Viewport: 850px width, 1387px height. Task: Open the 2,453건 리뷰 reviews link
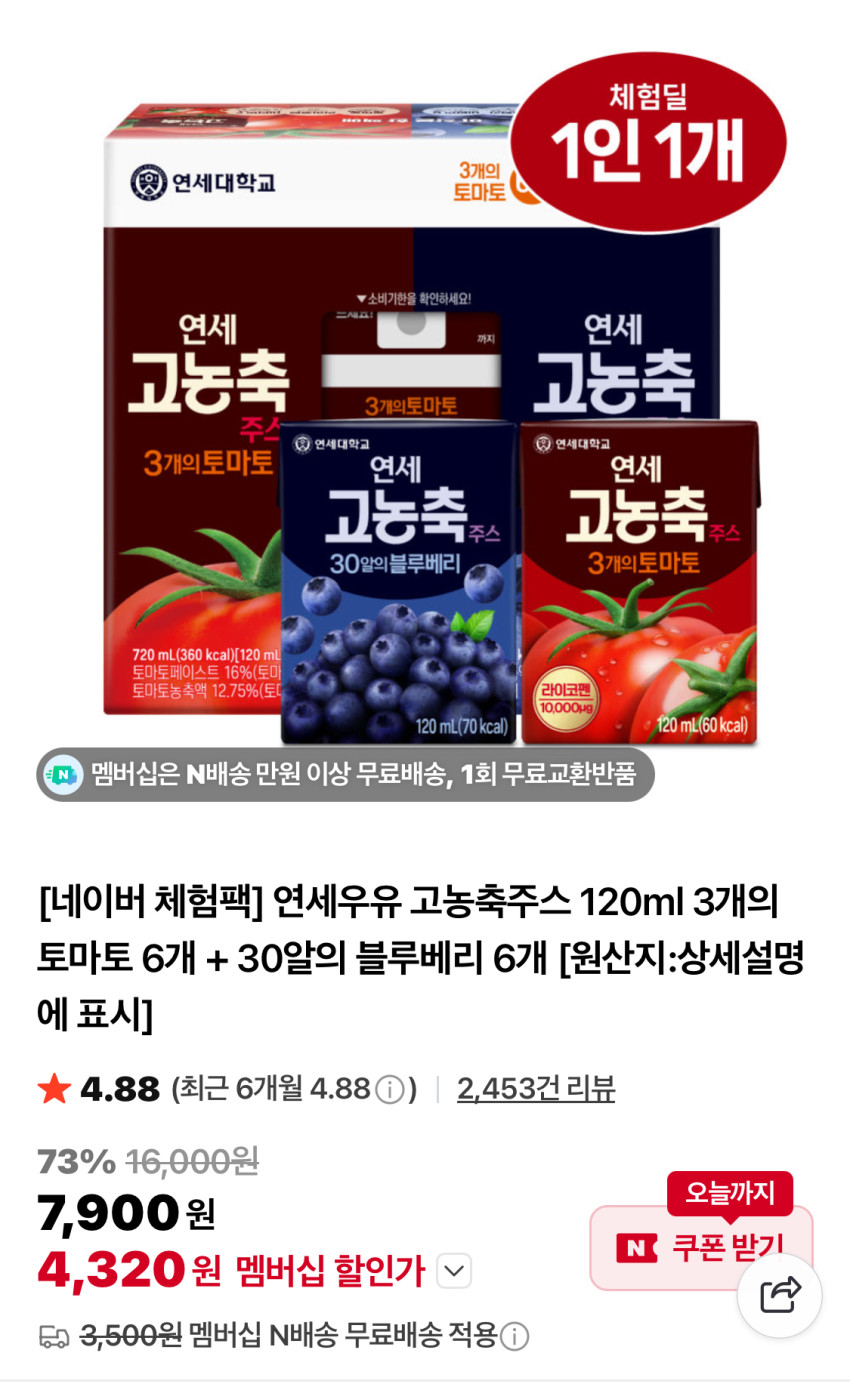[x=536, y=1088]
